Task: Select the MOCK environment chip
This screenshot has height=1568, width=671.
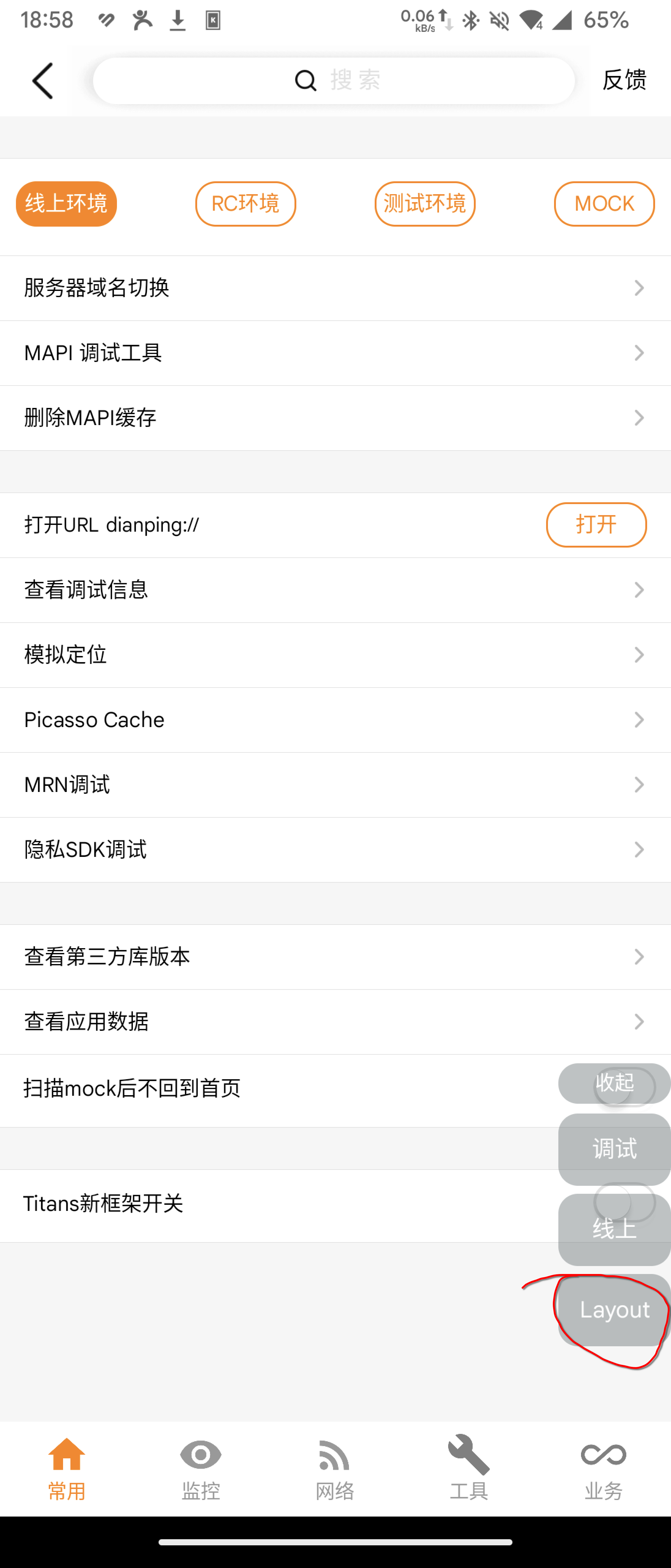Action: coord(603,204)
